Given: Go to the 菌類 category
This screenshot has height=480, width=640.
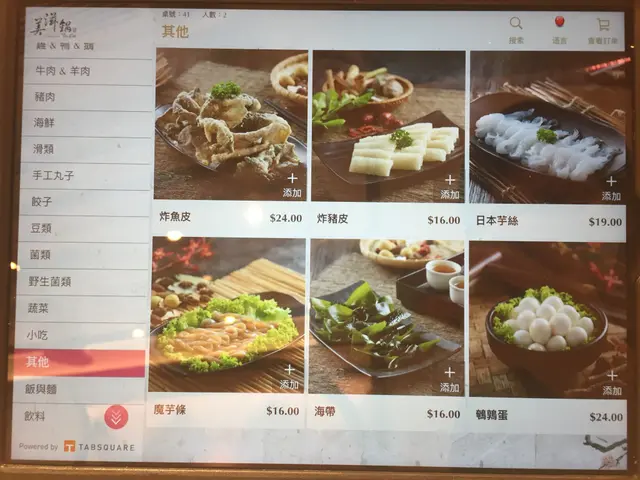Looking at the screenshot, I should pyautogui.click(x=85, y=256).
